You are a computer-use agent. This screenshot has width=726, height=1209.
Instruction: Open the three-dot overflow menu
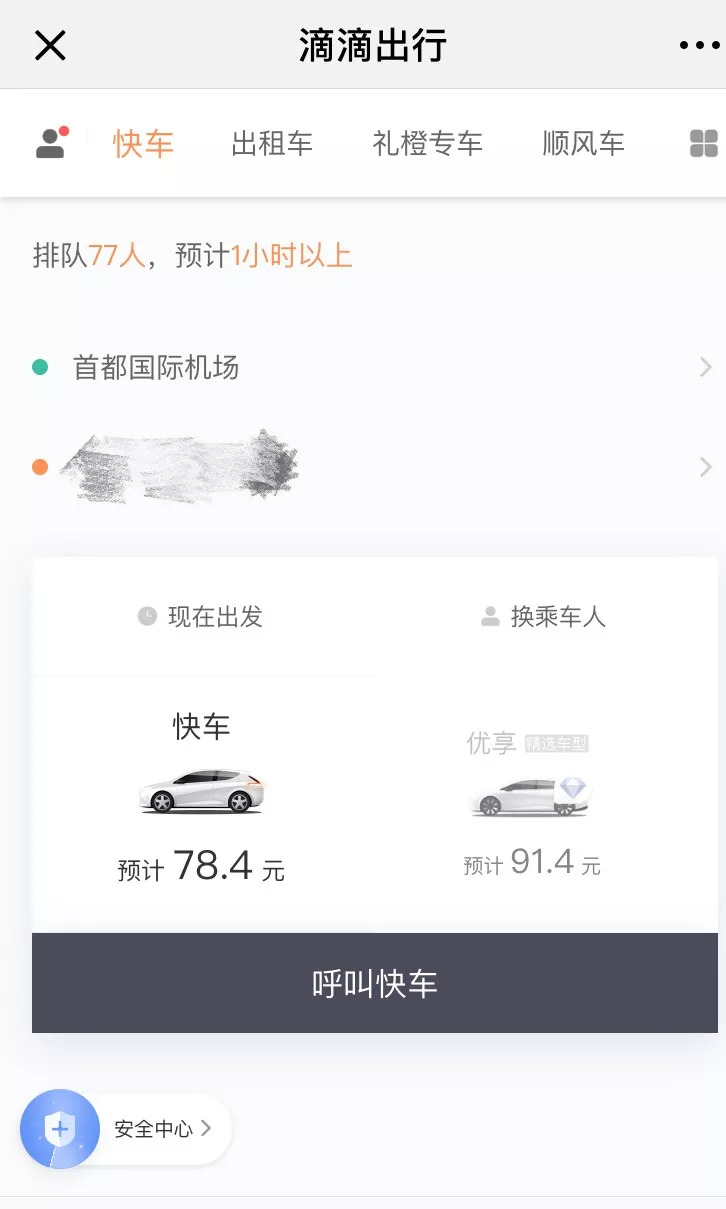[699, 45]
